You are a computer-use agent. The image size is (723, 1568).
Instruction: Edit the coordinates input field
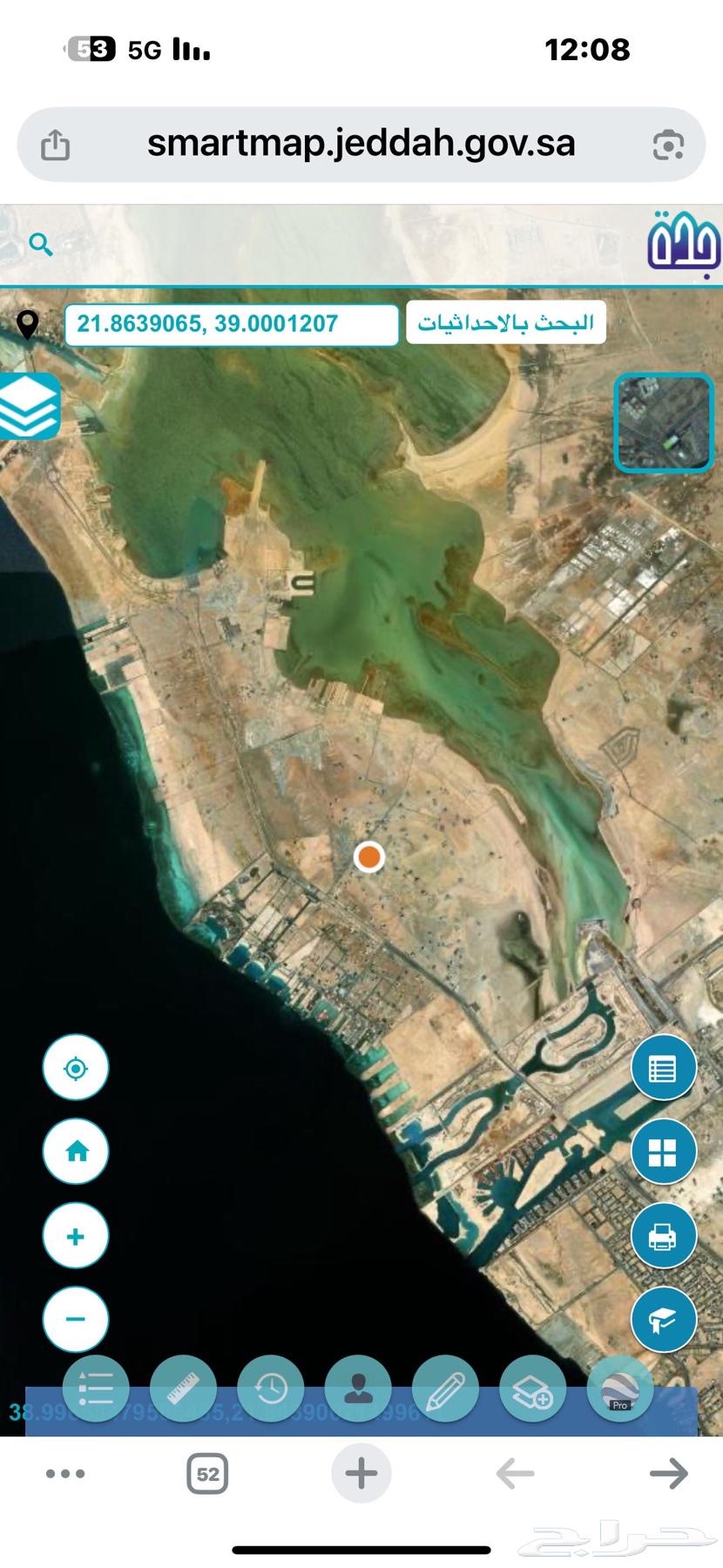click(x=232, y=323)
